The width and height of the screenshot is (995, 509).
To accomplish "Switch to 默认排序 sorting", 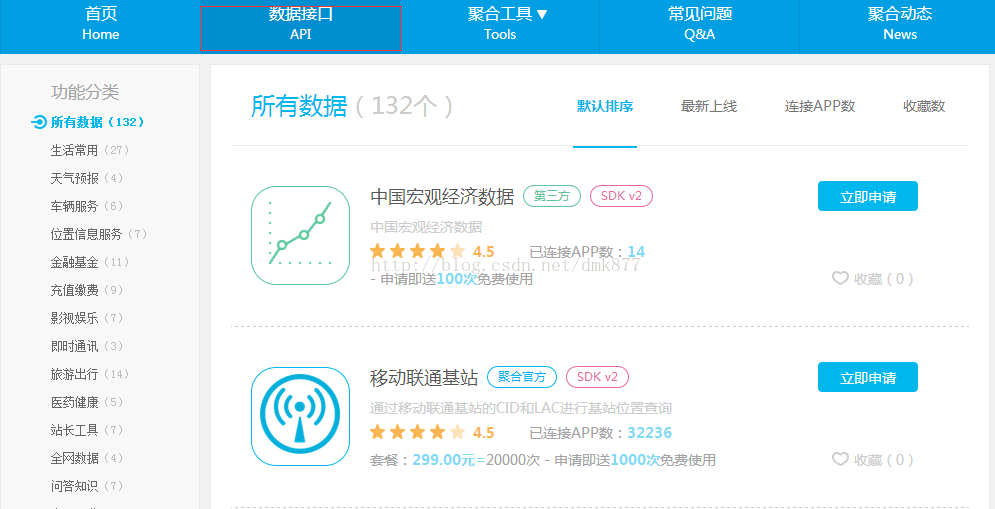I will click(604, 106).
